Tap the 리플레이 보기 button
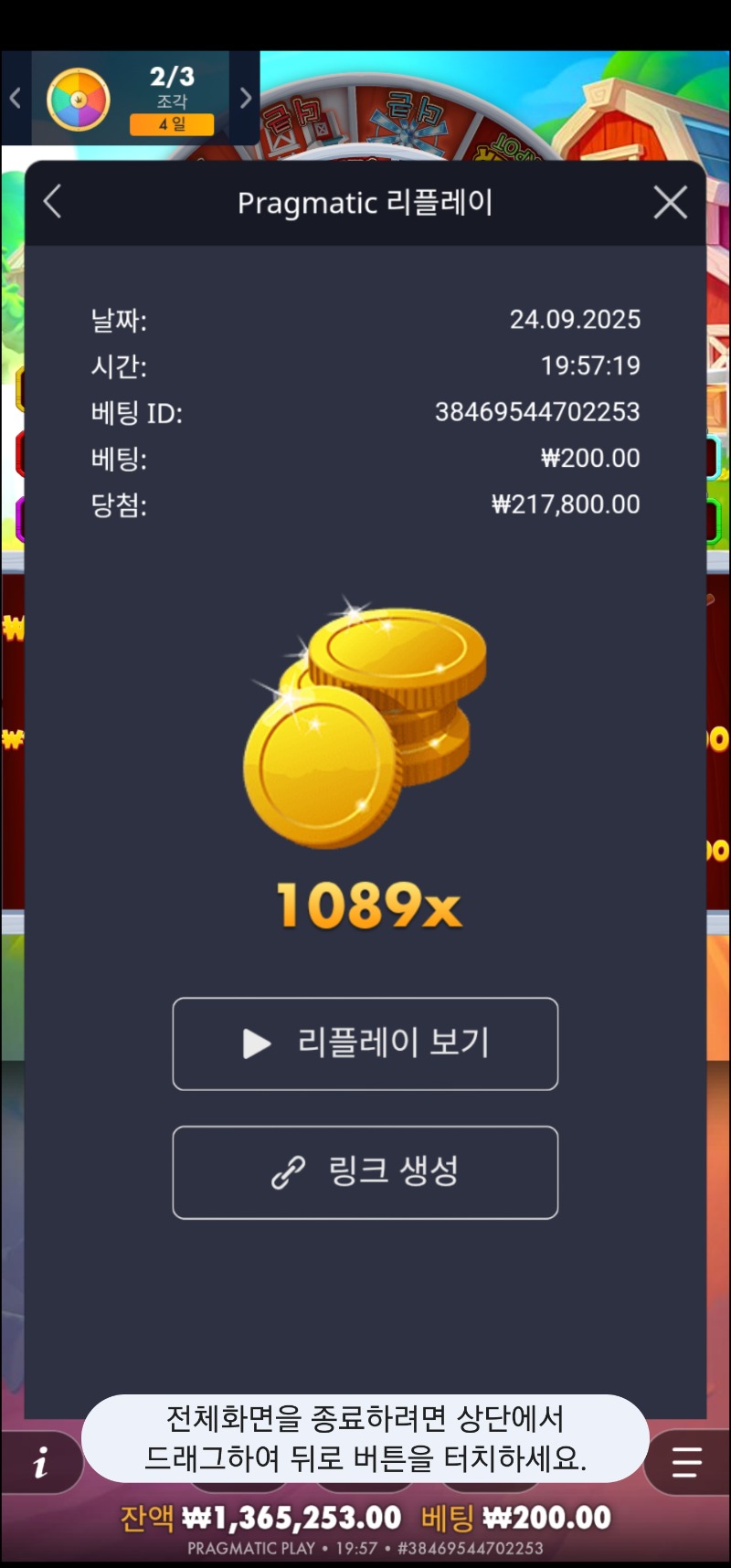 coord(365,1044)
